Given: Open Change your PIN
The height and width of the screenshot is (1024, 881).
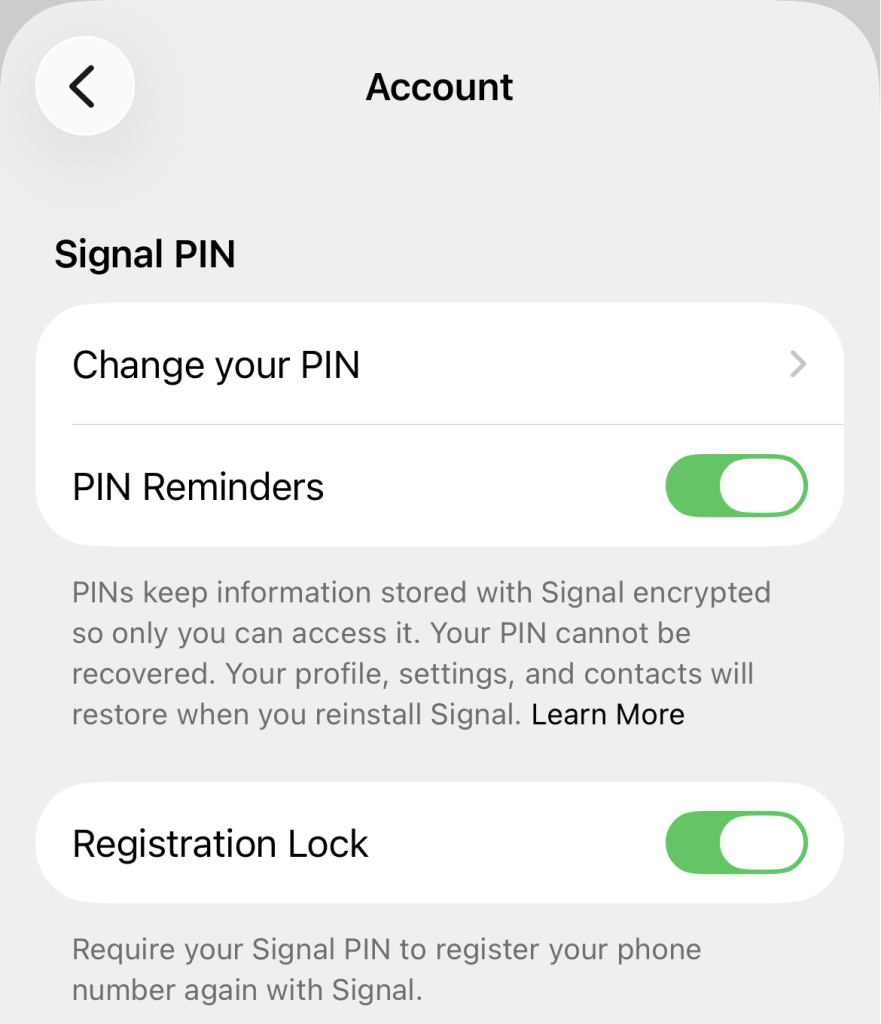Looking at the screenshot, I should [440, 365].
